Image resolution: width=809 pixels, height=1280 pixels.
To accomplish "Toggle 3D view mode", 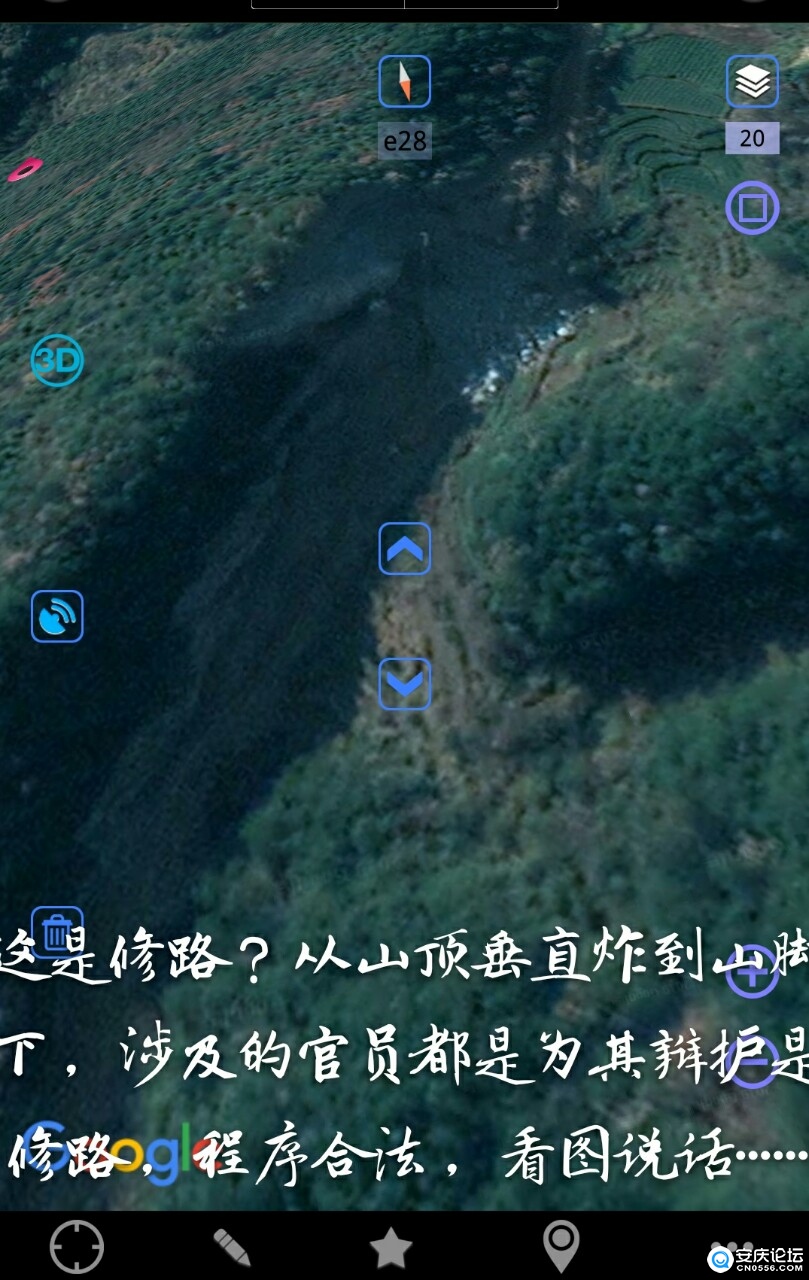I will (x=57, y=360).
